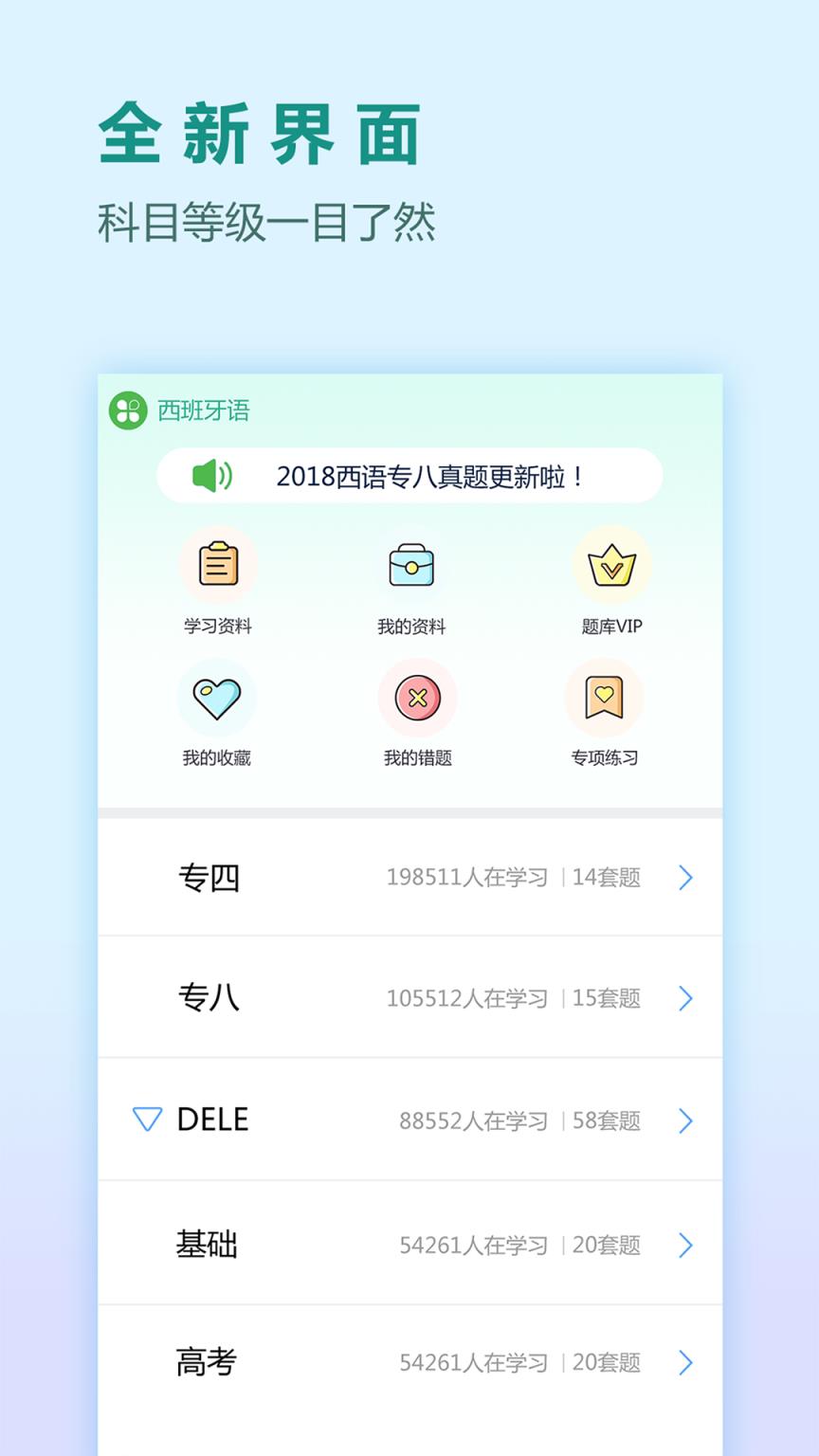This screenshot has height=1456, width=819.
Task: Open the 学习资料 (study materials) icon
Action: pyautogui.click(x=217, y=565)
